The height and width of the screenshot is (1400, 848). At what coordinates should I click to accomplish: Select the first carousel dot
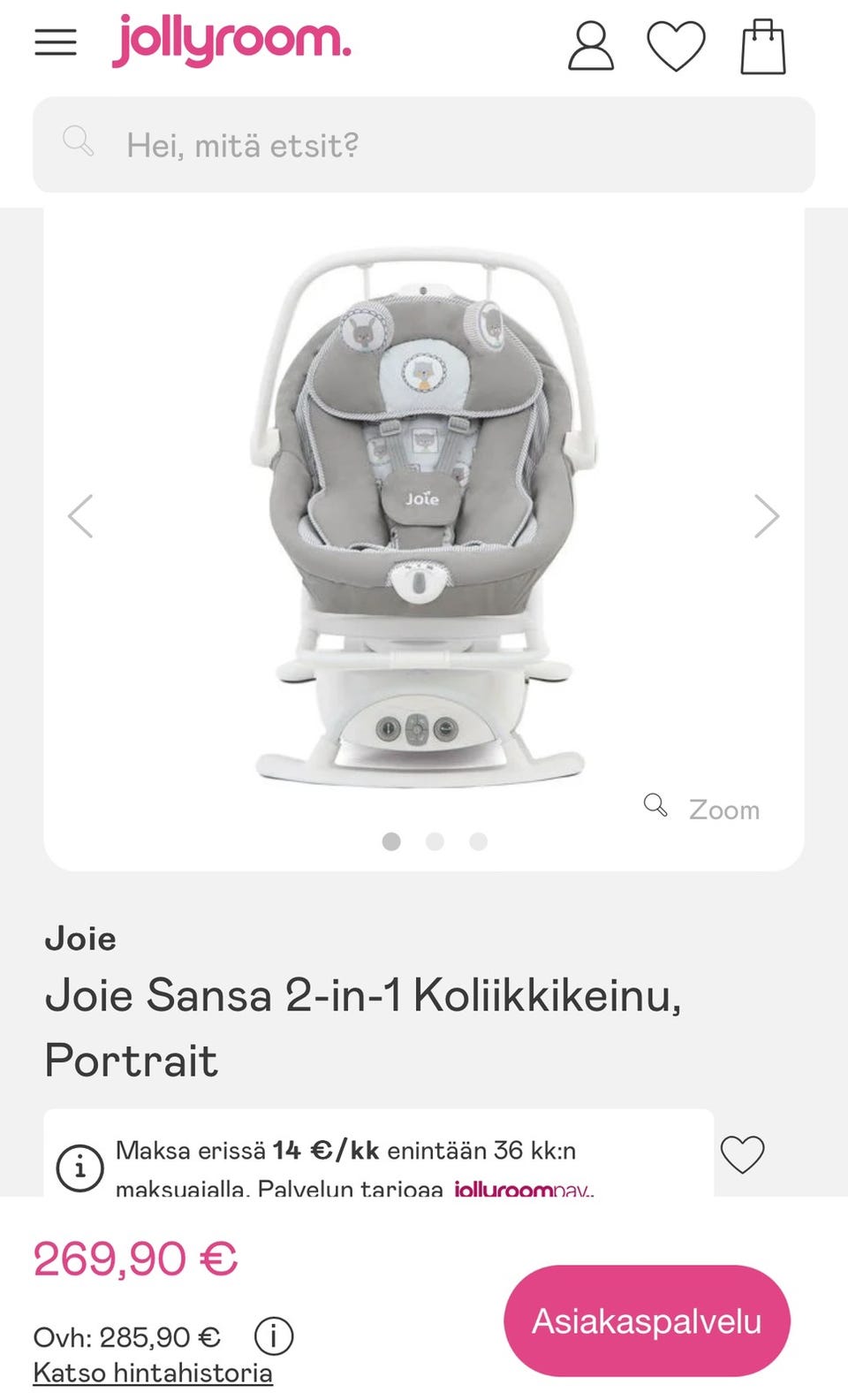(391, 841)
